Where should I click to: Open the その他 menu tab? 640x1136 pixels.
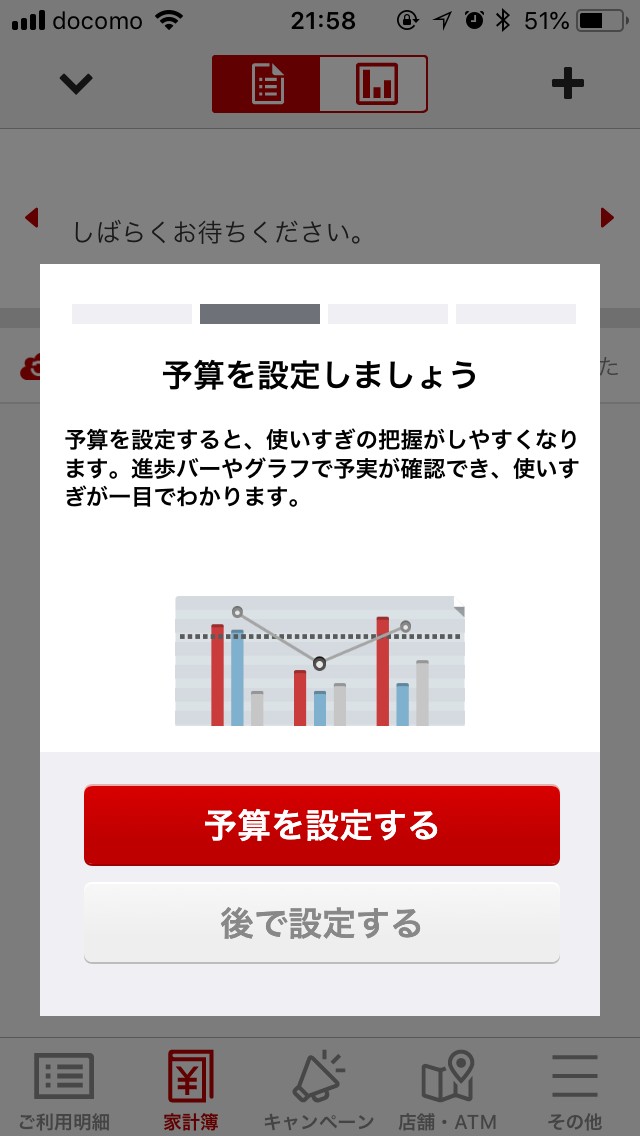575,1090
